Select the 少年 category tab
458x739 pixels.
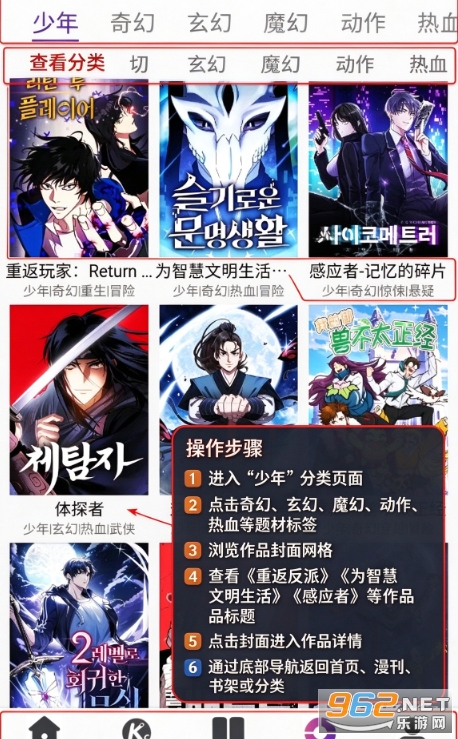point(55,23)
